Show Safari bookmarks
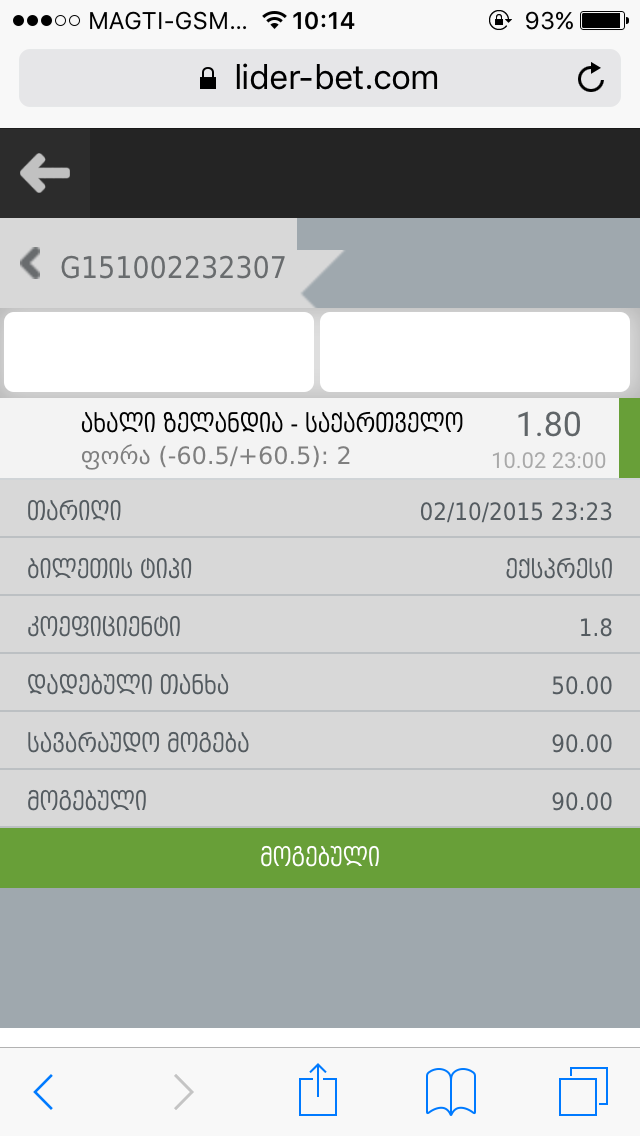Screen dimensions: 640x1136 point(451,1091)
